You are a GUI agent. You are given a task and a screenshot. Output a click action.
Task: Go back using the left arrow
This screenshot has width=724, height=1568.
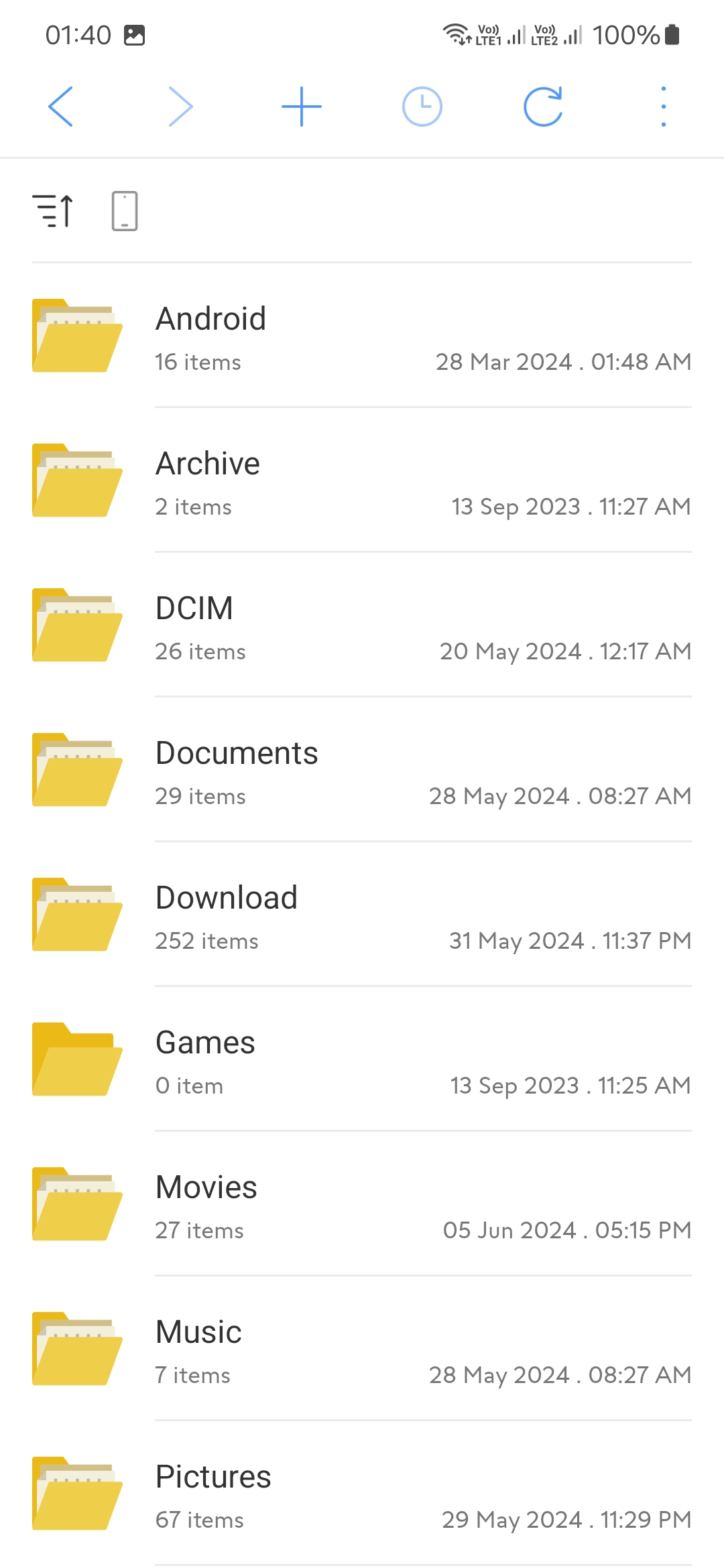point(60,107)
